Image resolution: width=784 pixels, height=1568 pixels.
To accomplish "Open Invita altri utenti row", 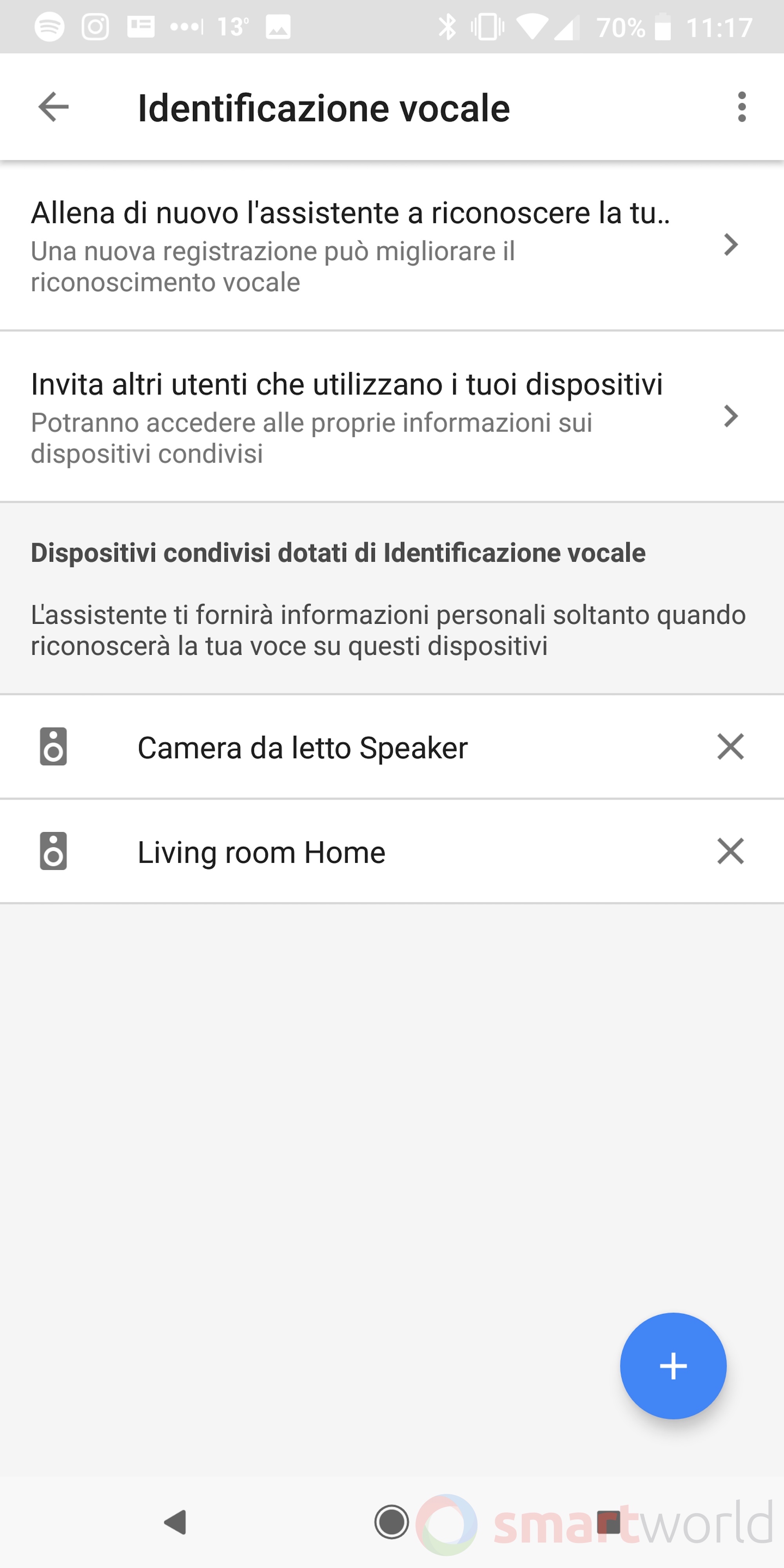I will tap(392, 417).
